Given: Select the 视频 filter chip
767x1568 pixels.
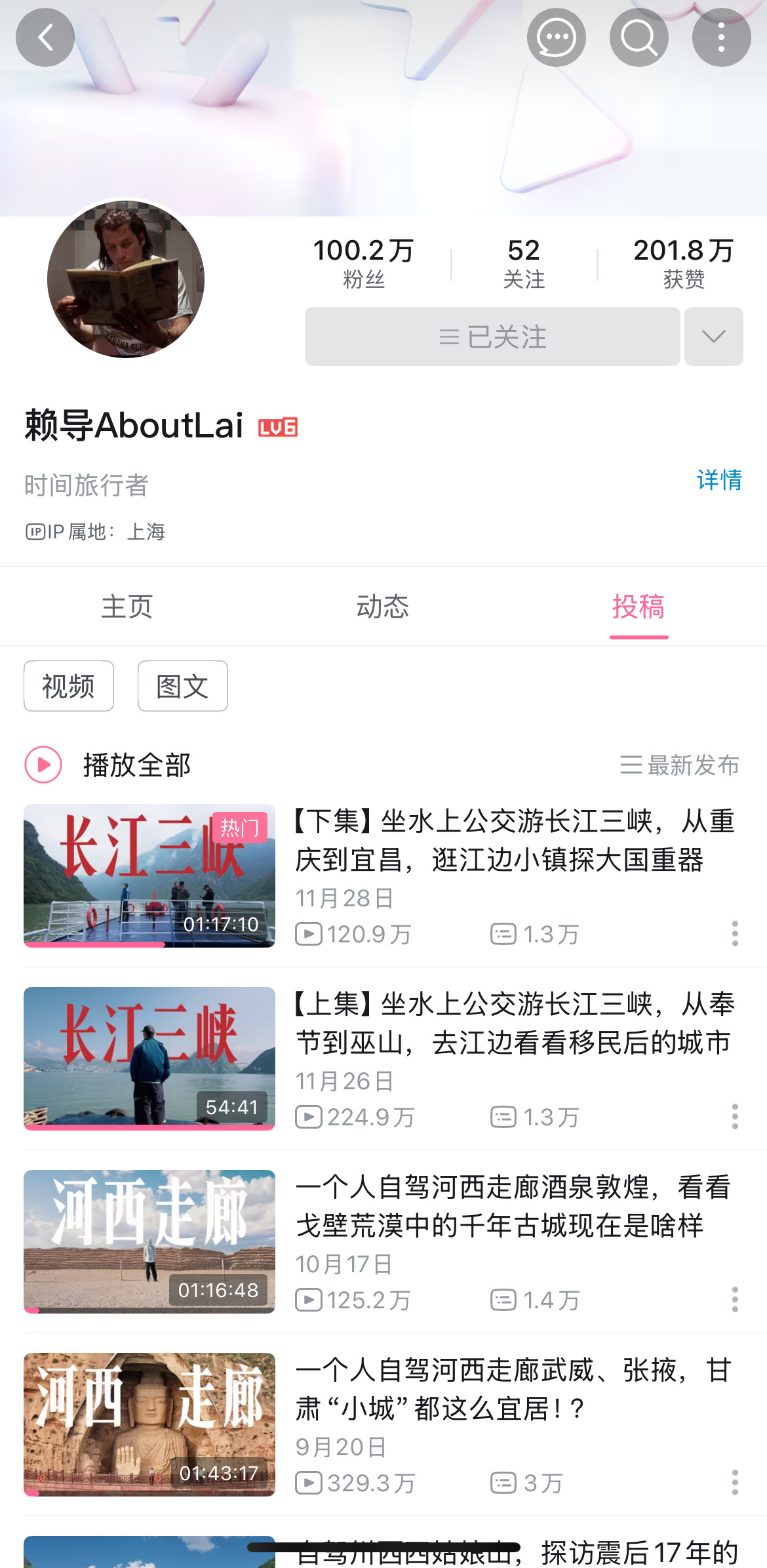Looking at the screenshot, I should (69, 686).
